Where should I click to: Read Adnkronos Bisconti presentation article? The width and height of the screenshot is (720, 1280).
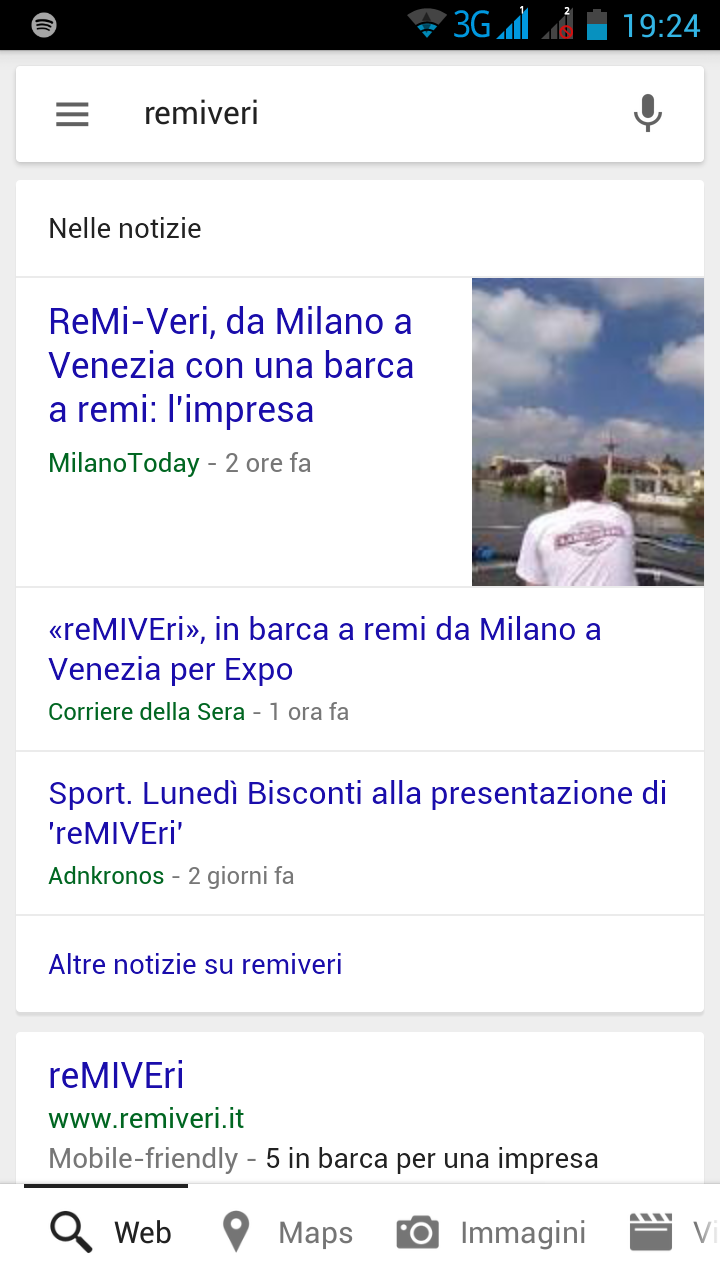(357, 813)
